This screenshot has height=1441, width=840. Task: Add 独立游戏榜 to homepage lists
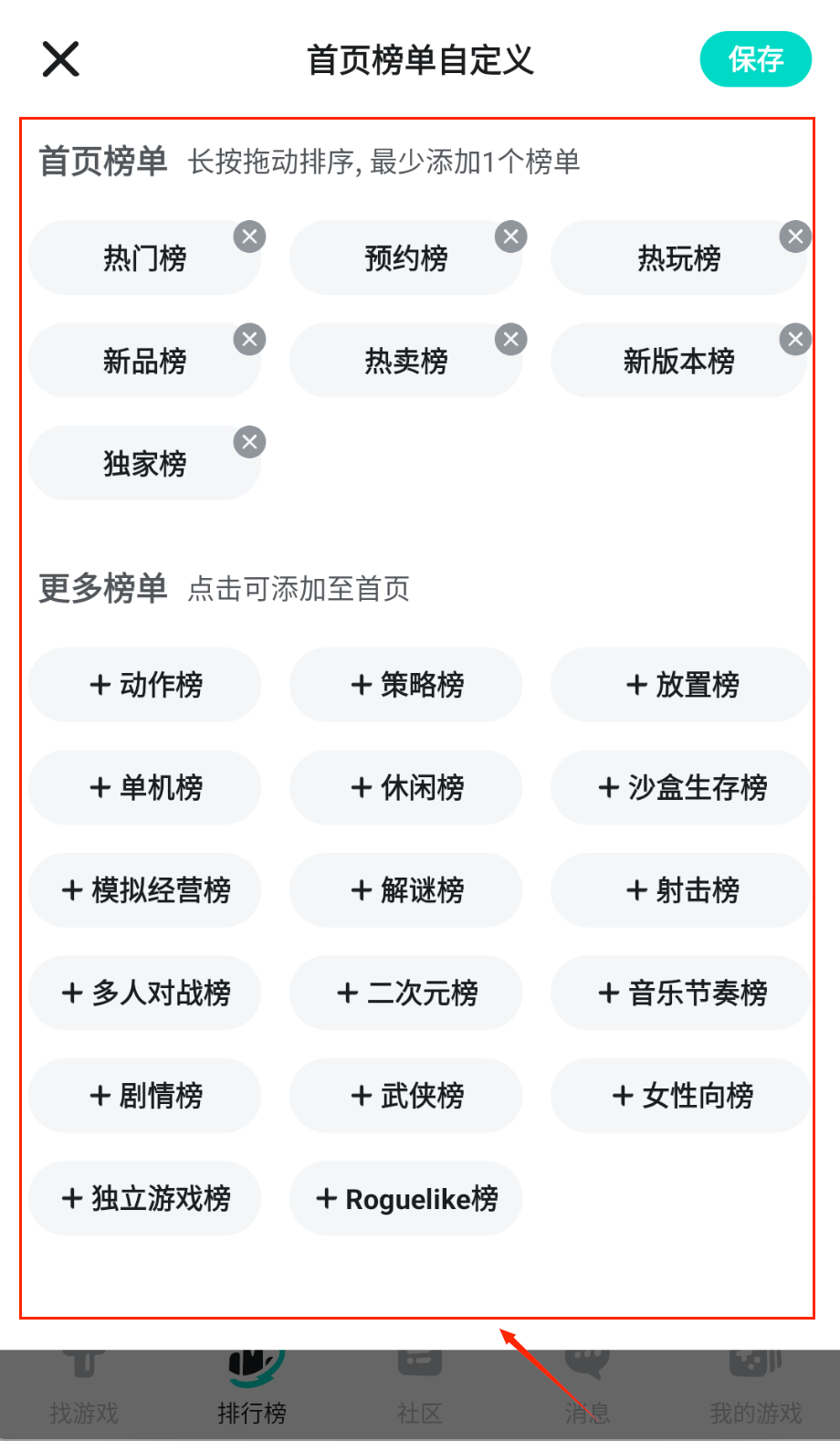point(145,1198)
